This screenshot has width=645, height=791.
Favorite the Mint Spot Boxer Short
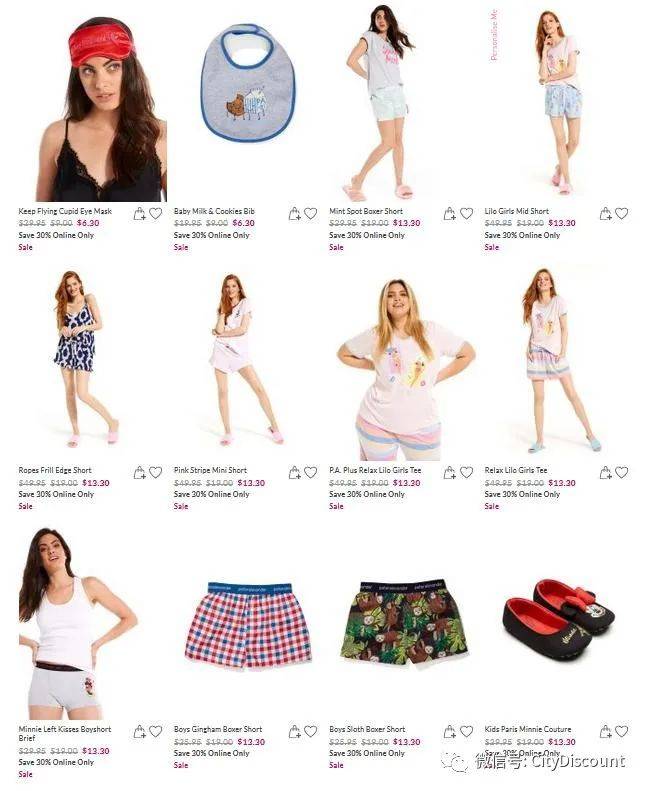[466, 213]
